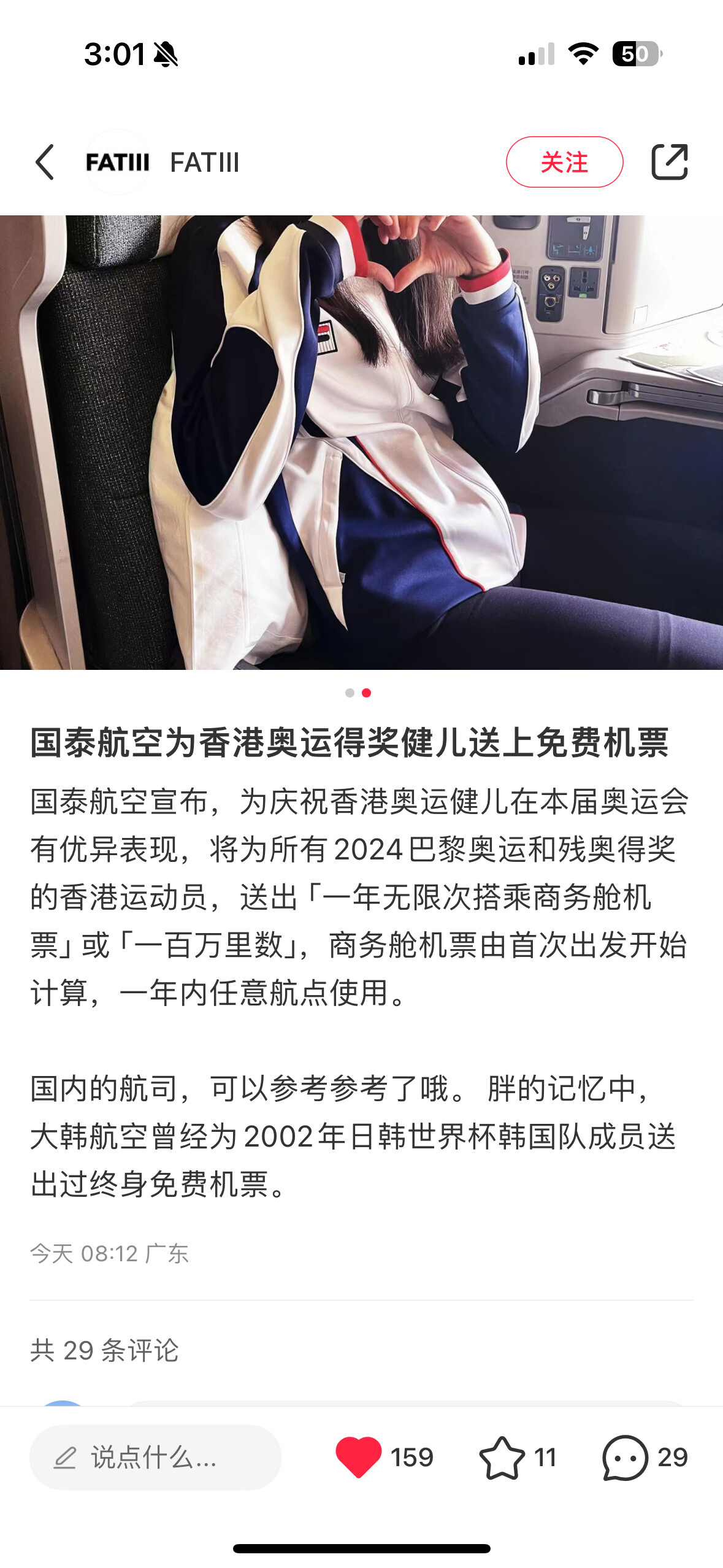Unlike the post via the heart icon
This screenshot has width=723, height=1568.
(359, 1457)
